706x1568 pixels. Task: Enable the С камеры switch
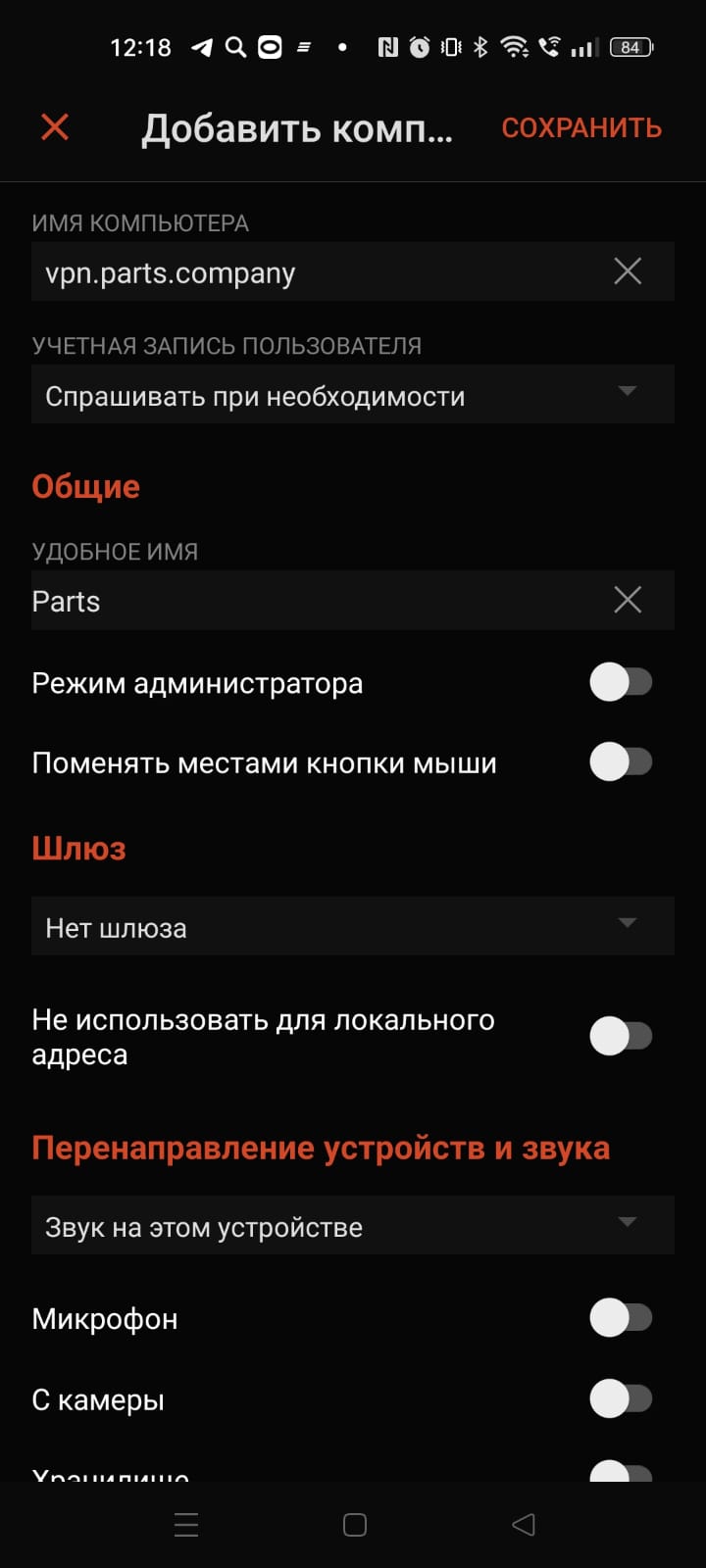[620, 1398]
